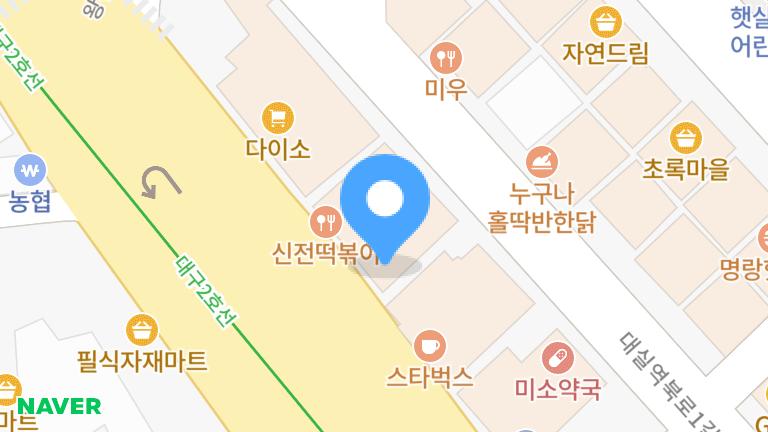Tap the 초록마을 shop marker
768x432 pixels.
click(686, 138)
